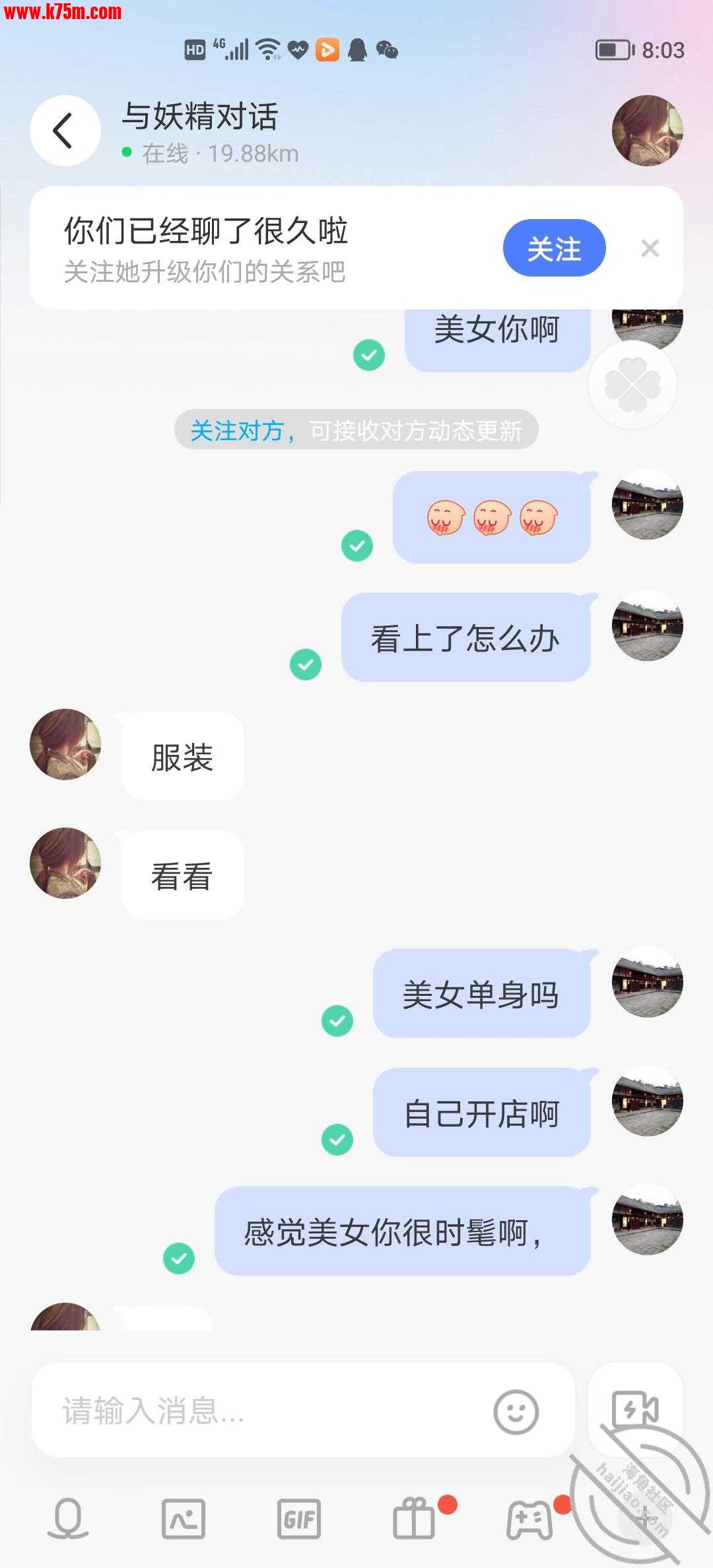Tap the blue 关注 follow button

[554, 248]
